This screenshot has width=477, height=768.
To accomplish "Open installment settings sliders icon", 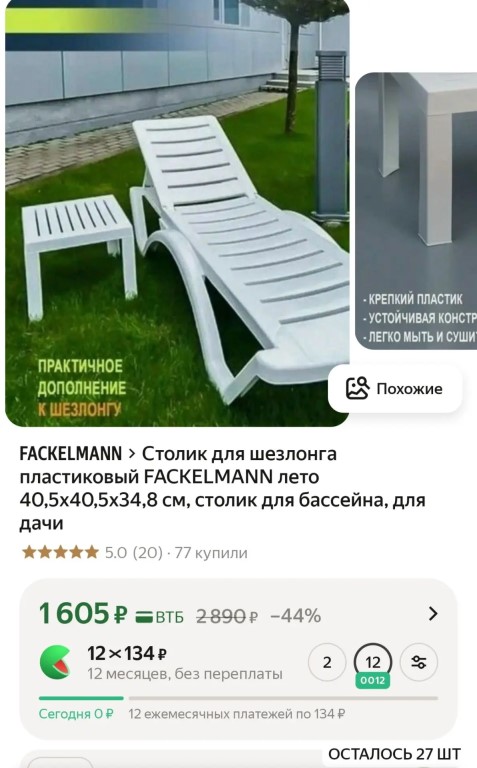I will tap(419, 662).
